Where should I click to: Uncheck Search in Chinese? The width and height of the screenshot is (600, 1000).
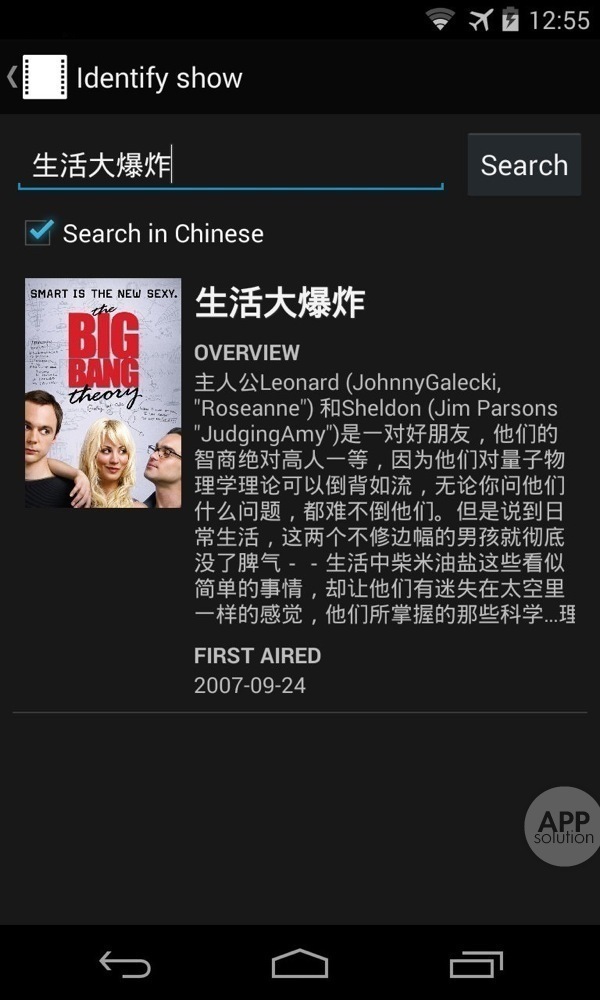[40, 233]
